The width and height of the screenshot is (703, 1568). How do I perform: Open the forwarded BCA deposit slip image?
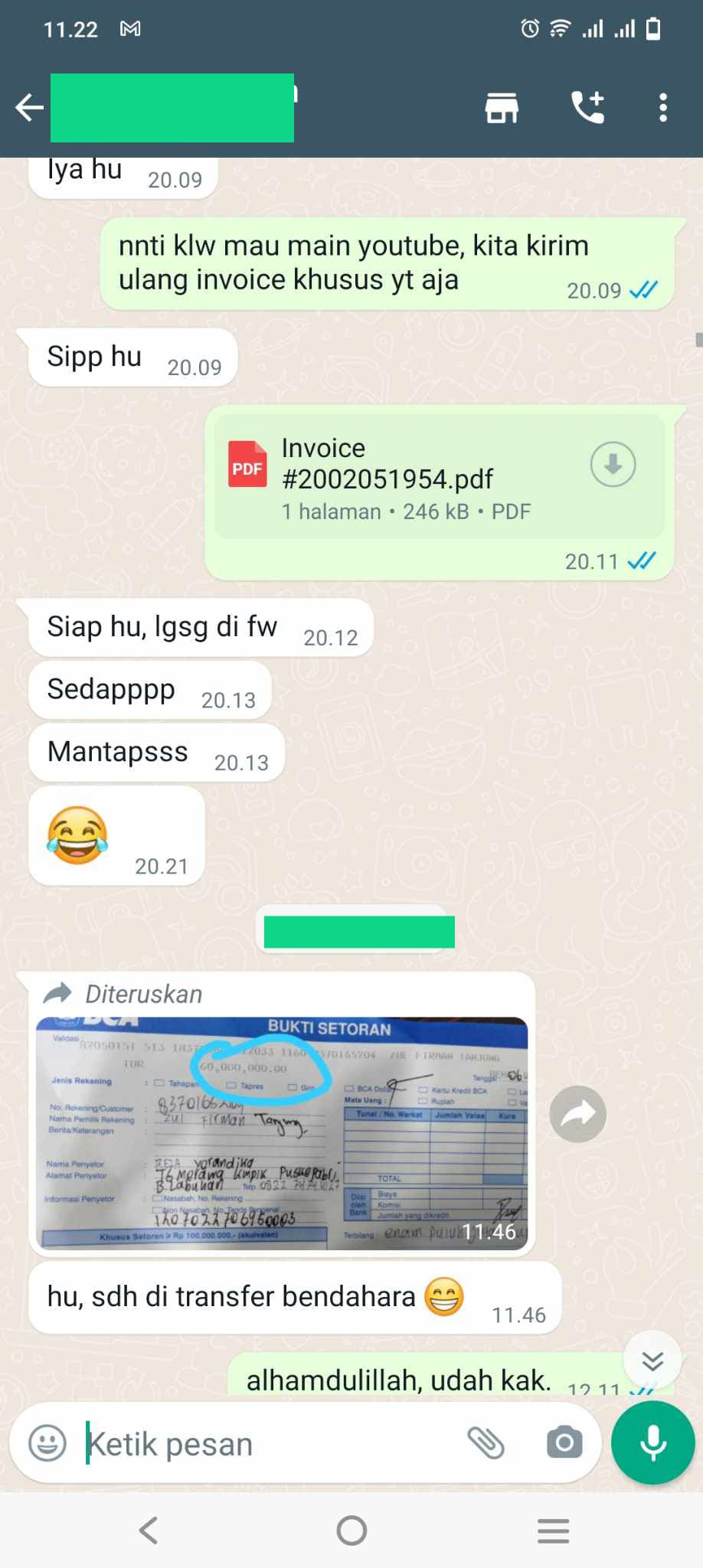pyautogui.click(x=282, y=1133)
